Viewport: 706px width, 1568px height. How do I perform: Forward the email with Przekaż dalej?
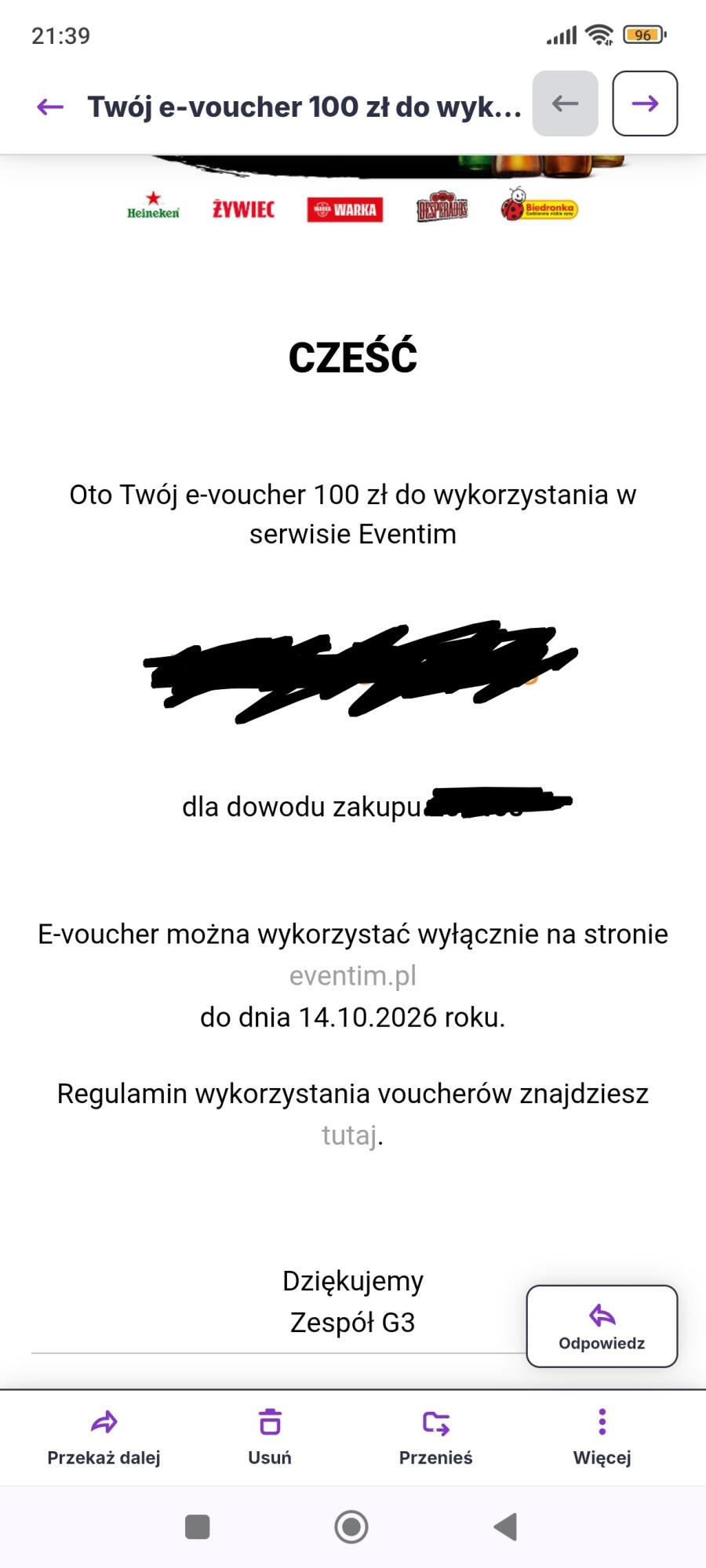(x=104, y=1437)
